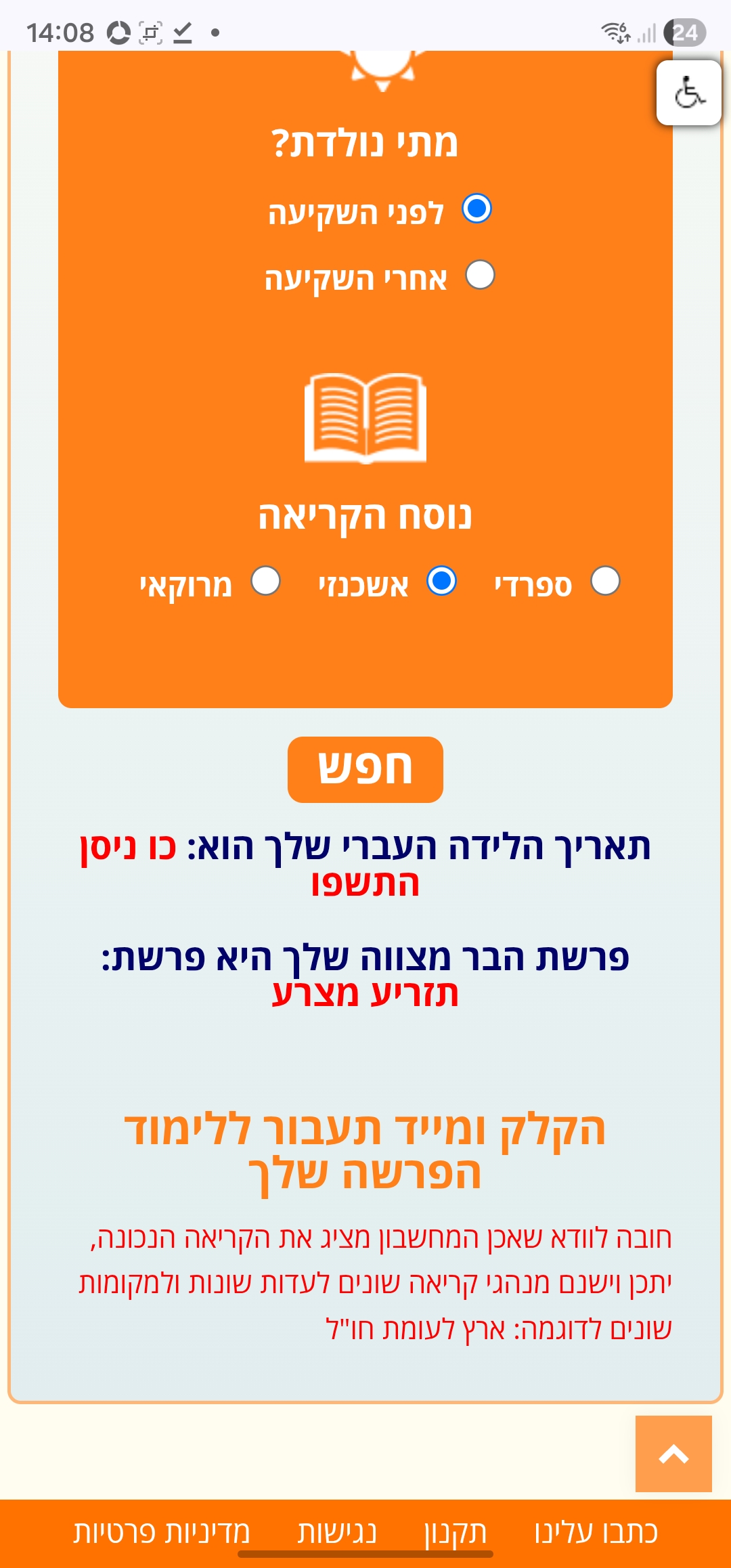The image size is (731, 1568).
Task: Open the תקנון footer link
Action: click(456, 1532)
